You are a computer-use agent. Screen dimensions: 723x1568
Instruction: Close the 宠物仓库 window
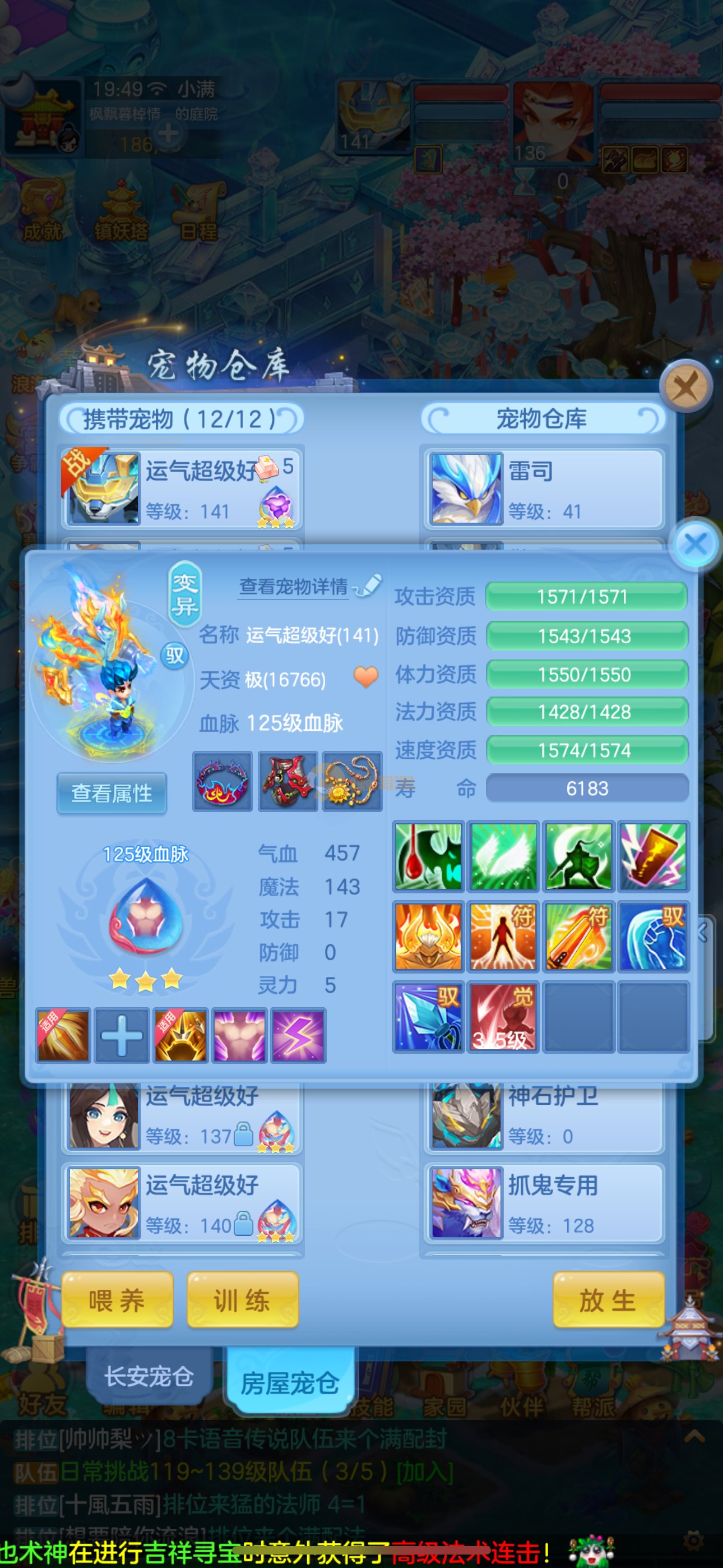tap(687, 386)
